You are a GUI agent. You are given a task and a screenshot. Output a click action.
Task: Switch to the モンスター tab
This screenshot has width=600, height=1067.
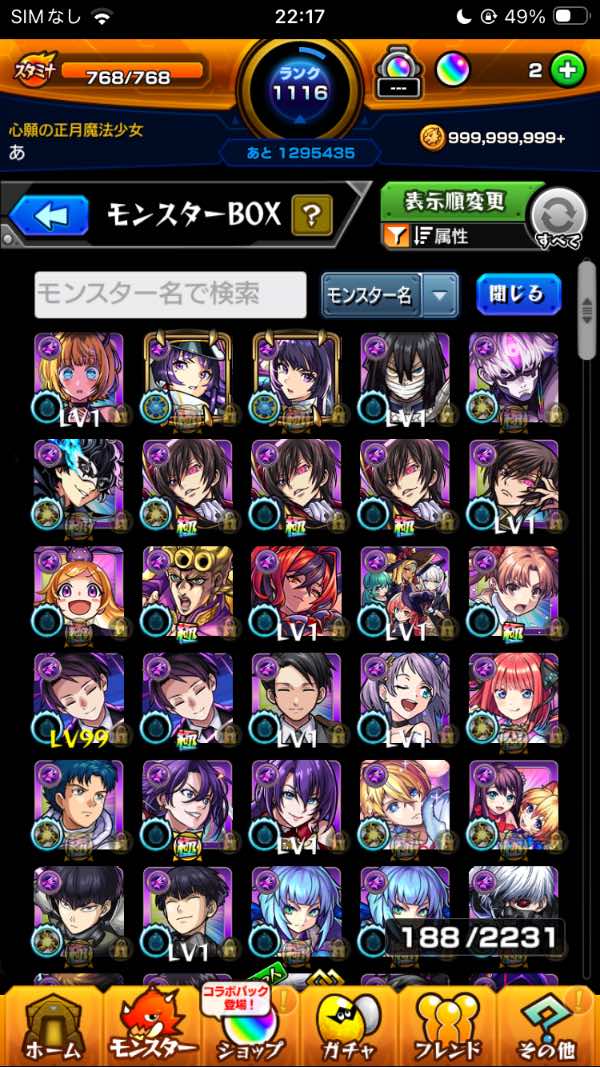(150, 1024)
